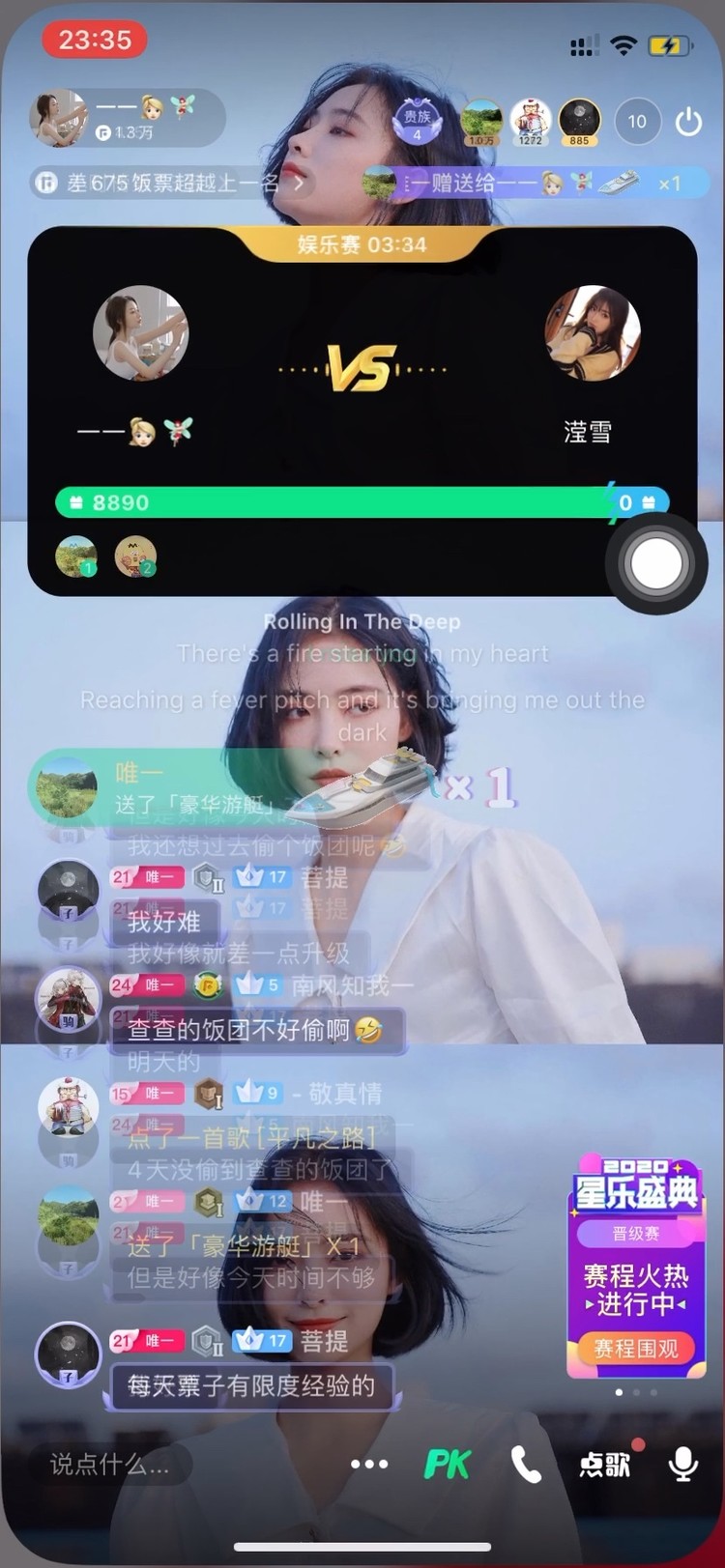Open 点歌 song request
Screen dimensions: 725x1568
point(605,1465)
